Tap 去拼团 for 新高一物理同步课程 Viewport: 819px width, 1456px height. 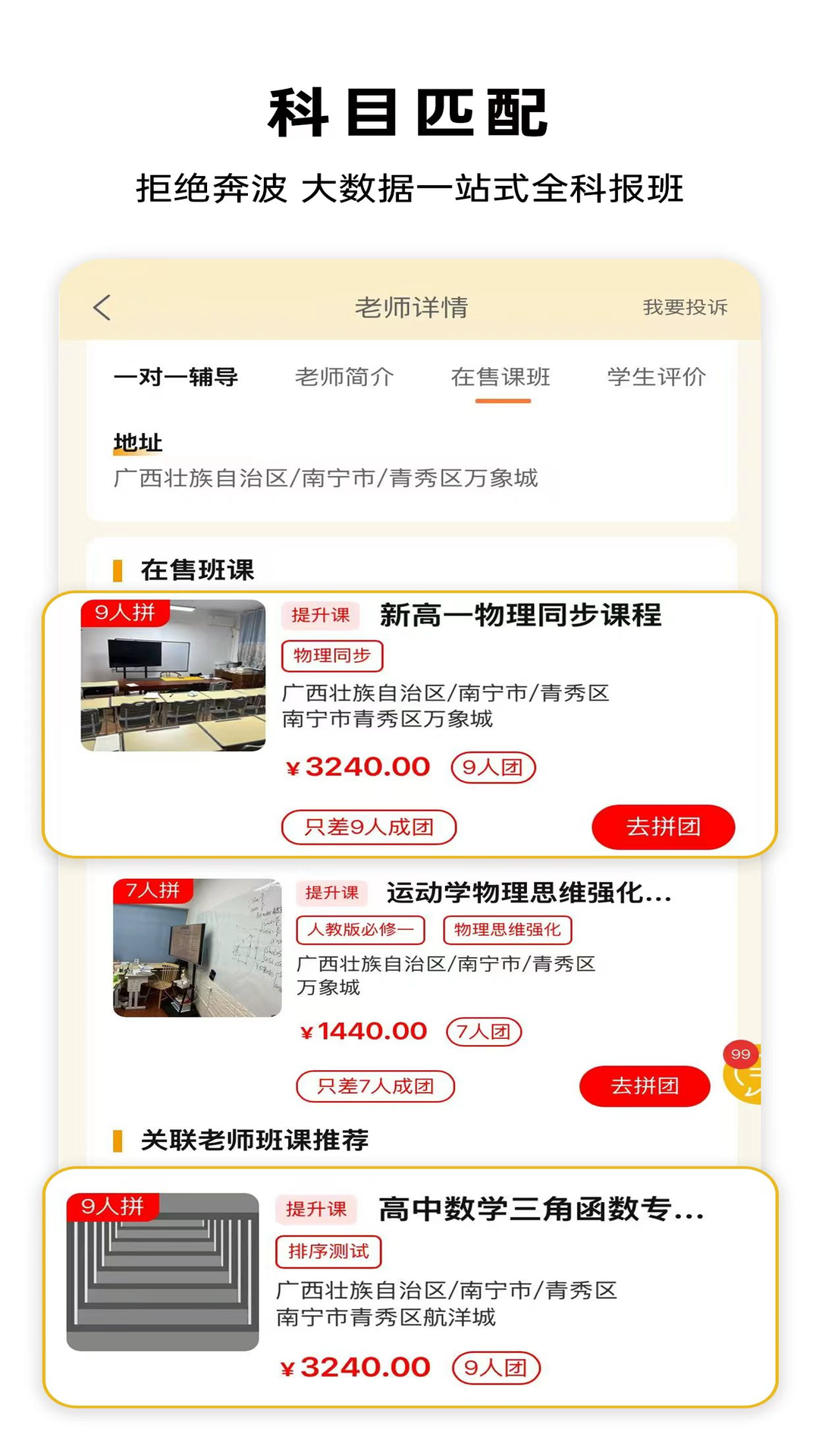tap(664, 827)
